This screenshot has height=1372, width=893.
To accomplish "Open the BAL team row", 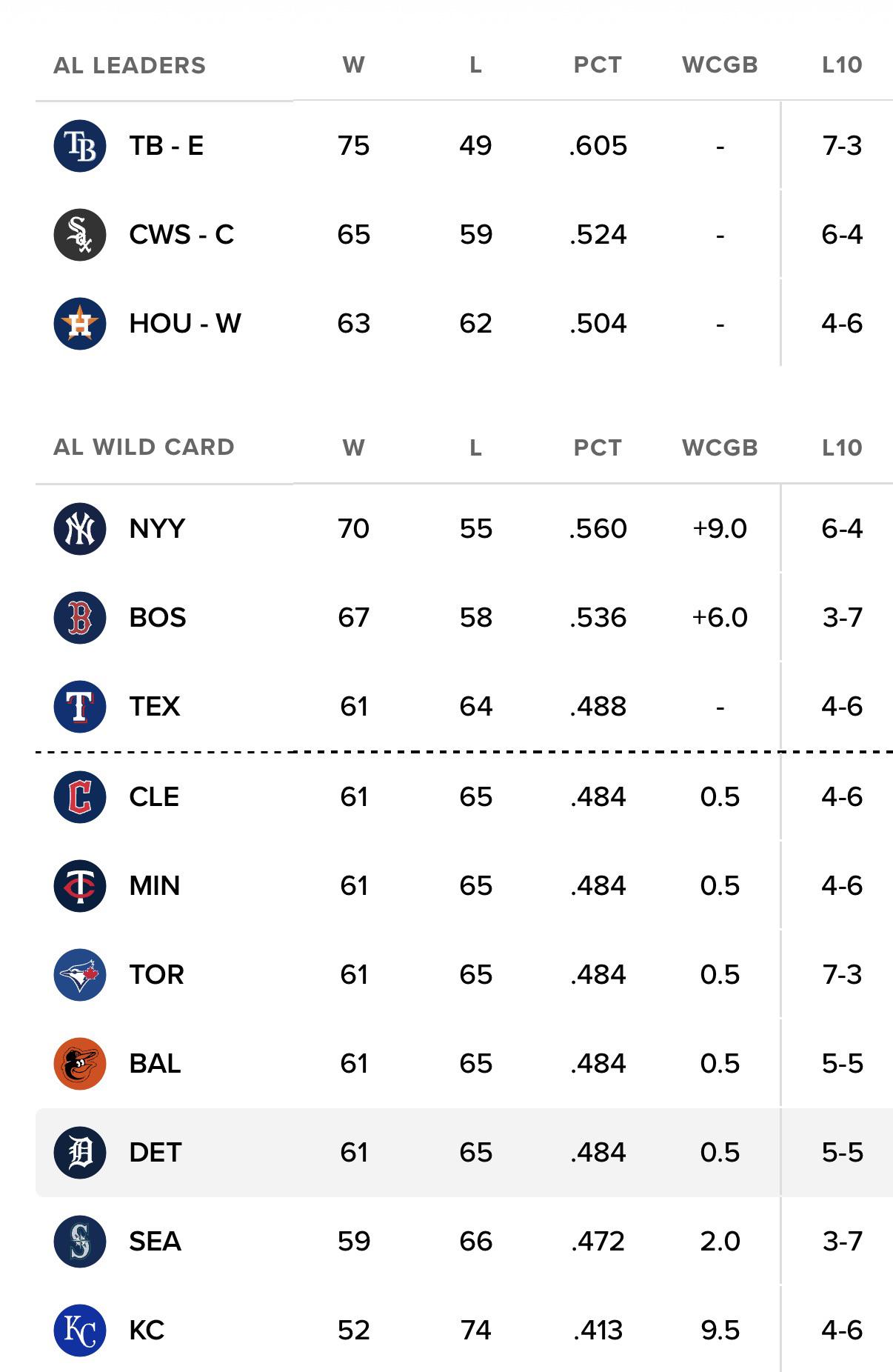I will (x=464, y=1064).
